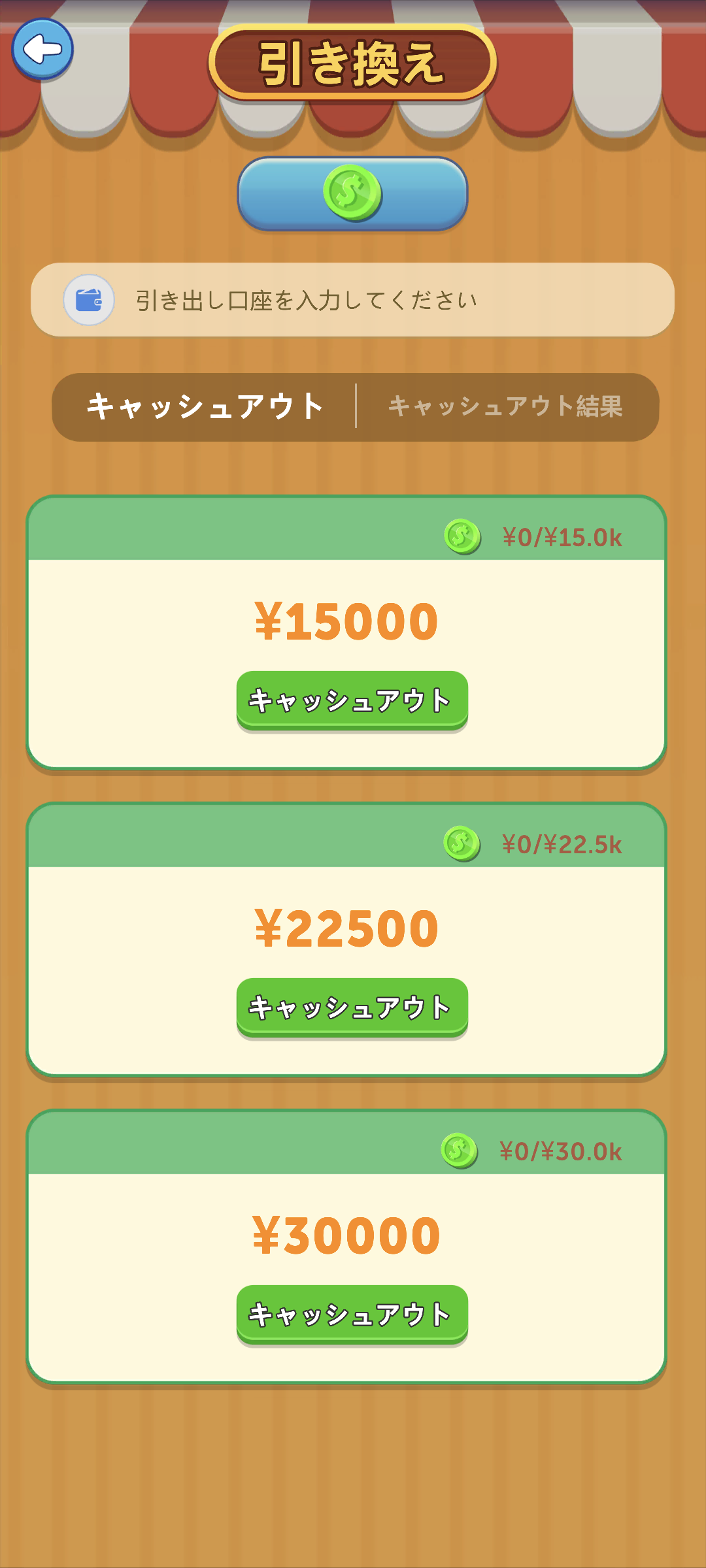Cash out the ¥22500 reward
Image resolution: width=706 pixels, height=1568 pixels.
(x=352, y=1007)
